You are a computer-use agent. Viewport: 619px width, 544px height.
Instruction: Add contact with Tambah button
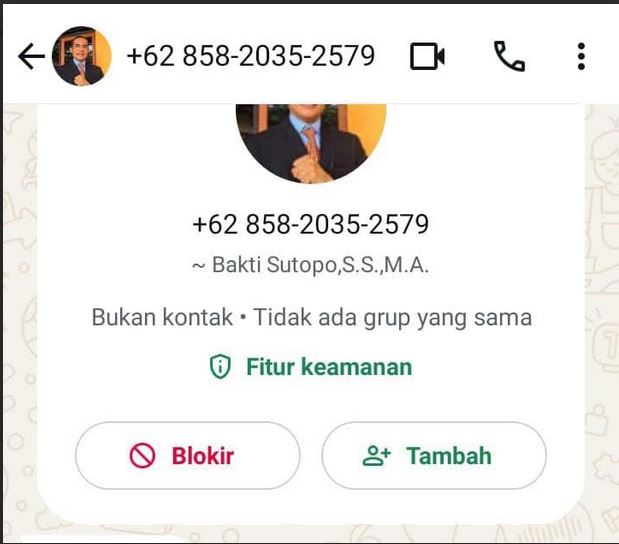pyautogui.click(x=433, y=456)
